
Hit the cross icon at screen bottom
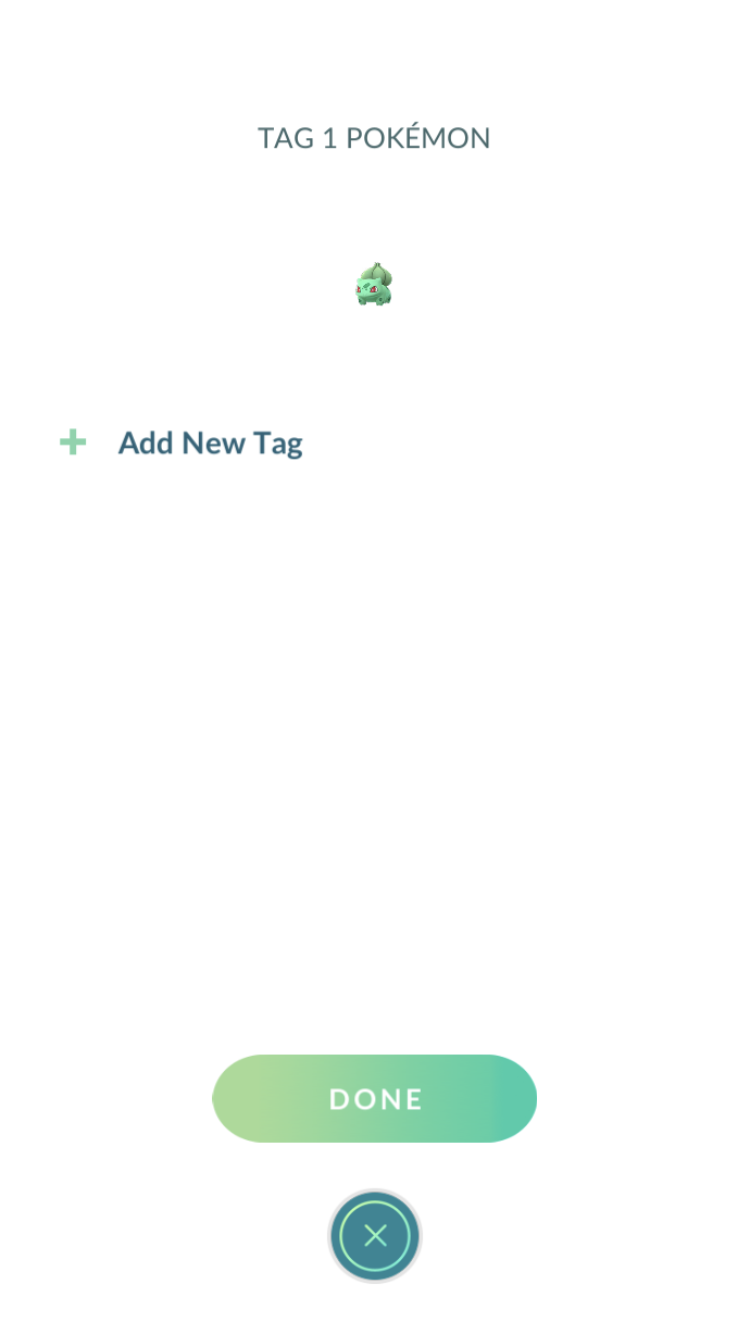click(x=375, y=1235)
